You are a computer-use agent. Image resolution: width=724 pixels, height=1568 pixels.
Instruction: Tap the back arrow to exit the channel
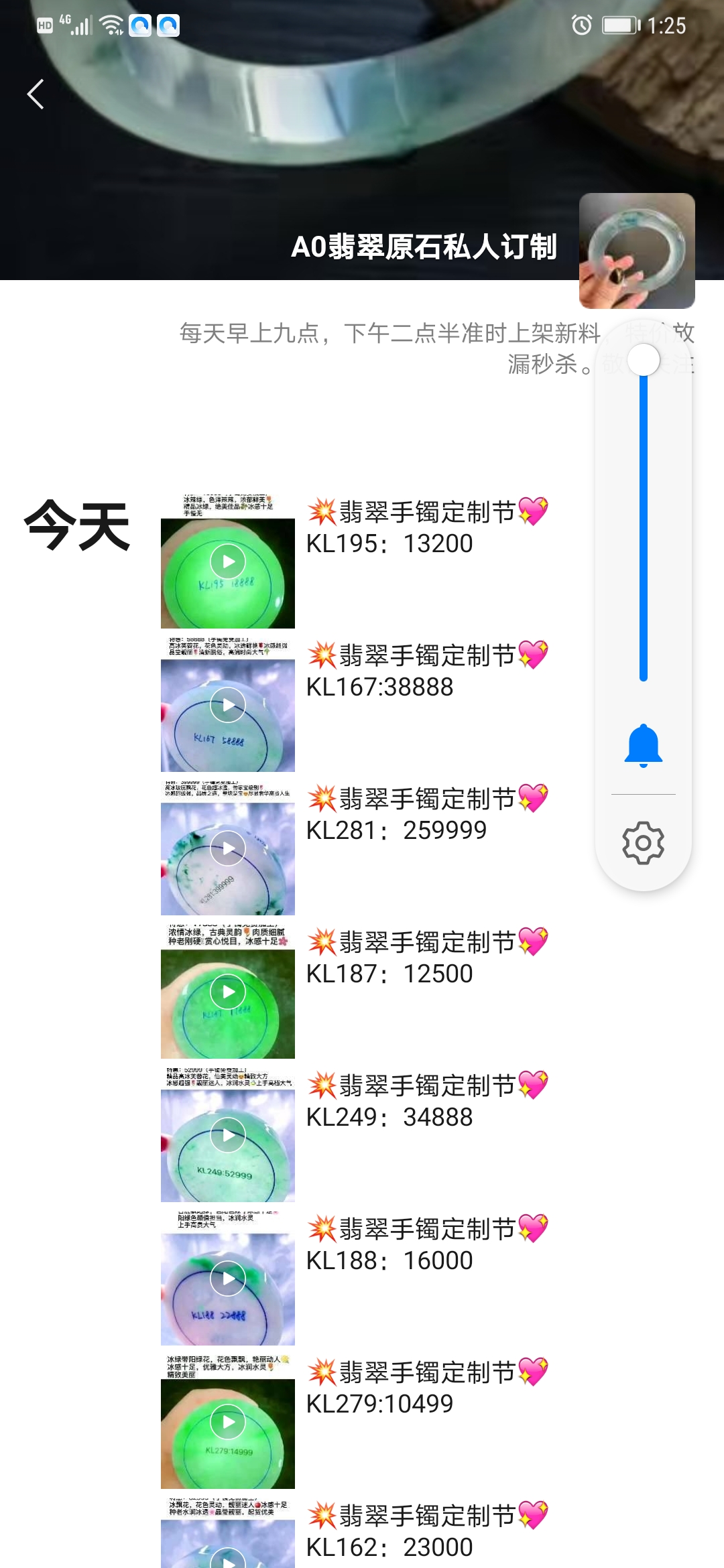coord(35,94)
